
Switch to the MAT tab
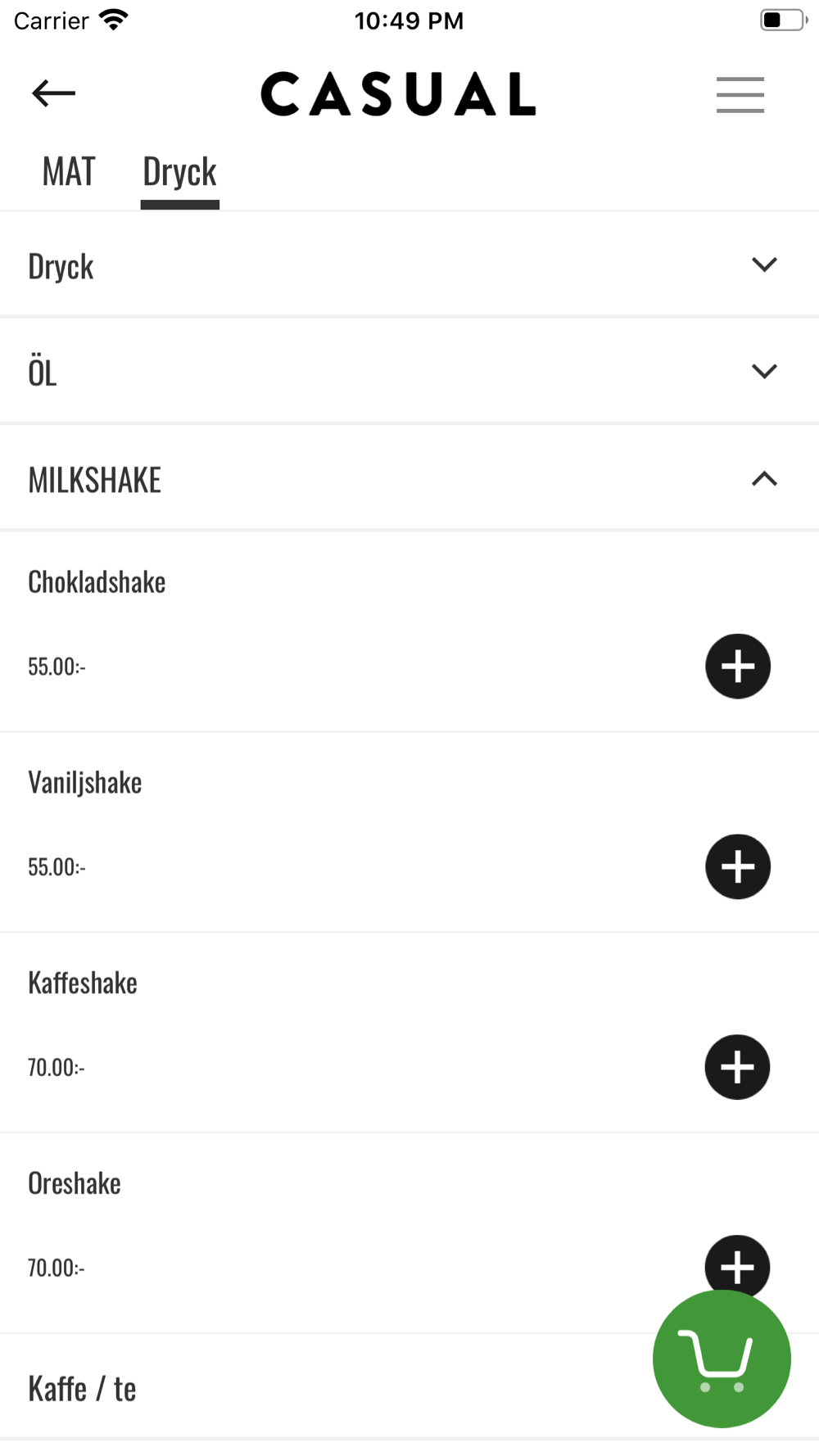coord(69,172)
